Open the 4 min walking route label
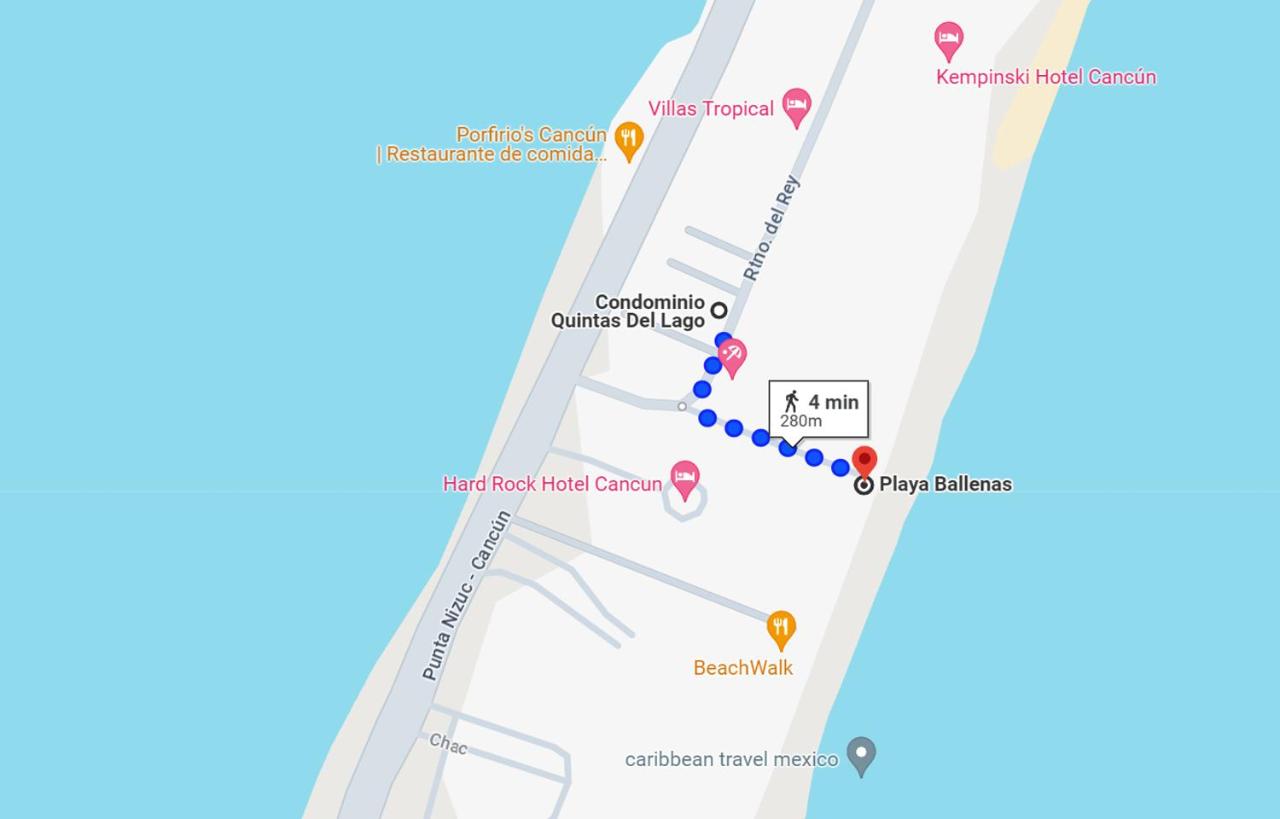The width and height of the screenshot is (1280, 819). [818, 409]
